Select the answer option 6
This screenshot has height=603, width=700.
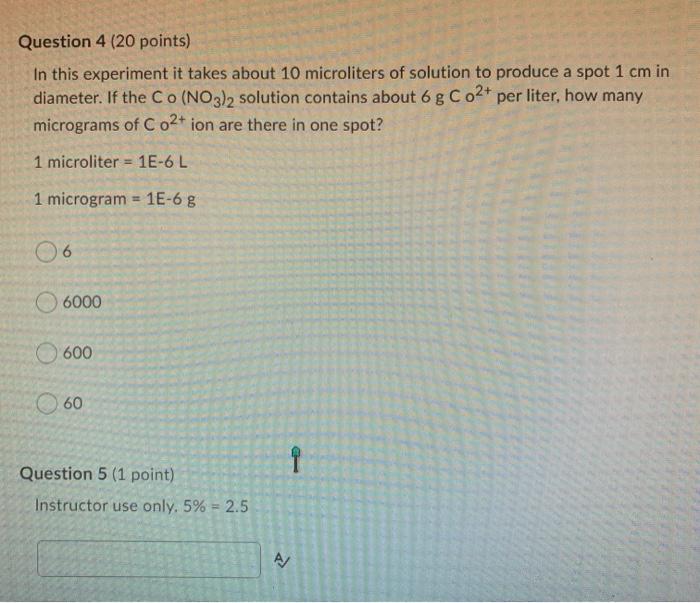click(x=47, y=255)
